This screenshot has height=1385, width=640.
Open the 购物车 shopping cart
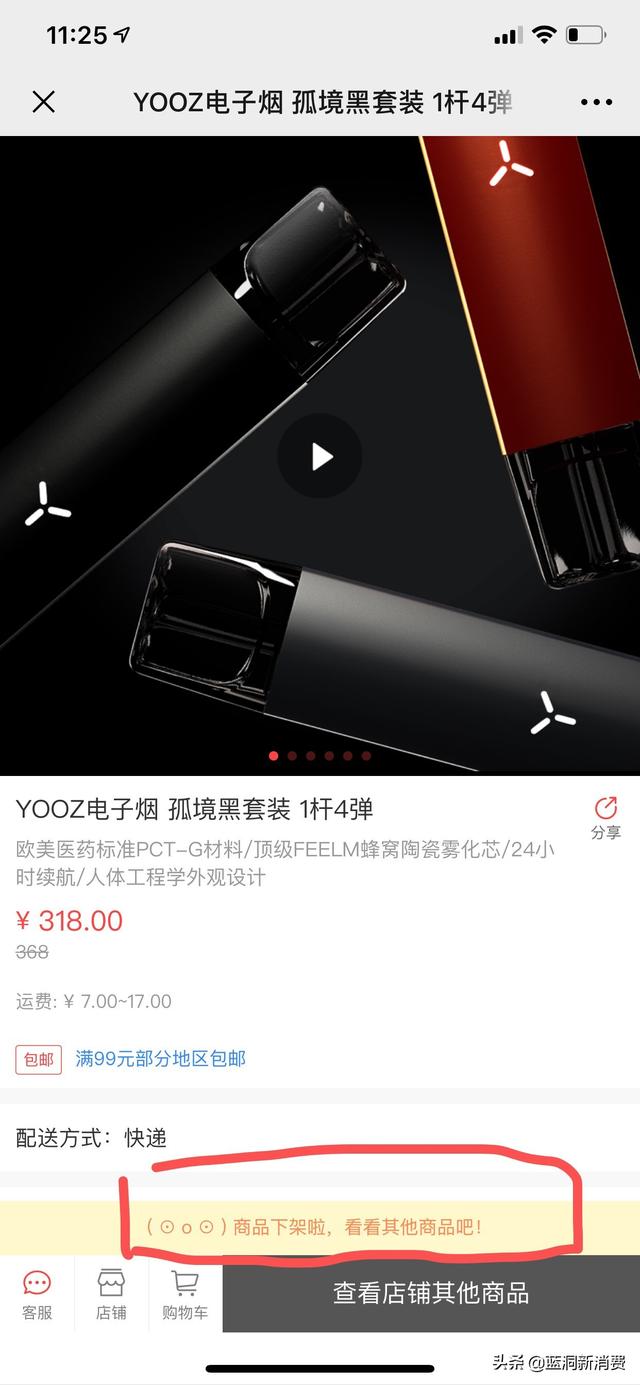(x=185, y=1295)
